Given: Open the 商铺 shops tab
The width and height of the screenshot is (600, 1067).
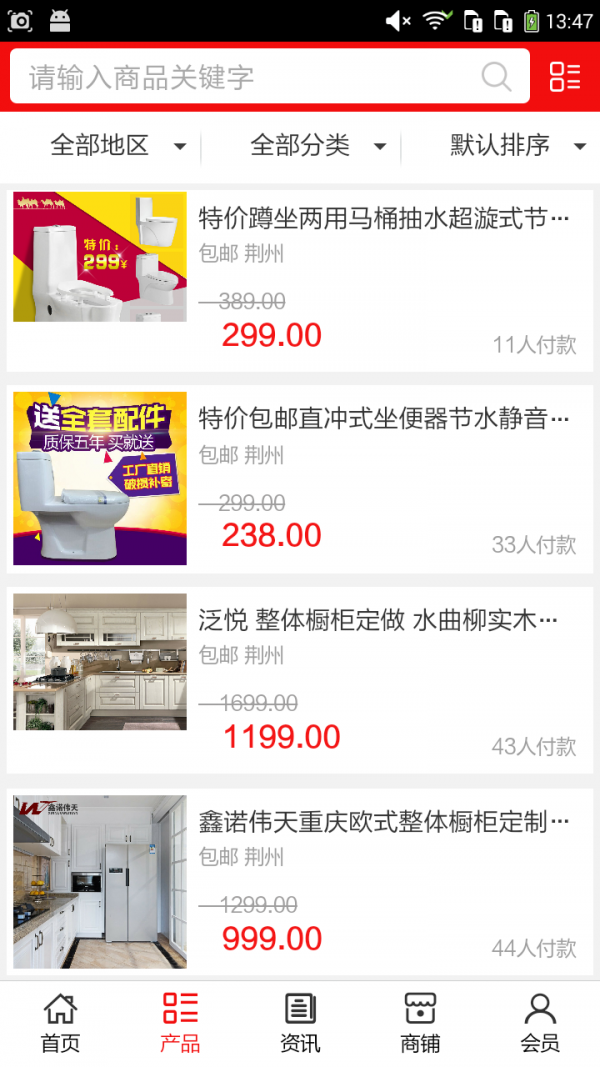Looking at the screenshot, I should point(420,1023).
